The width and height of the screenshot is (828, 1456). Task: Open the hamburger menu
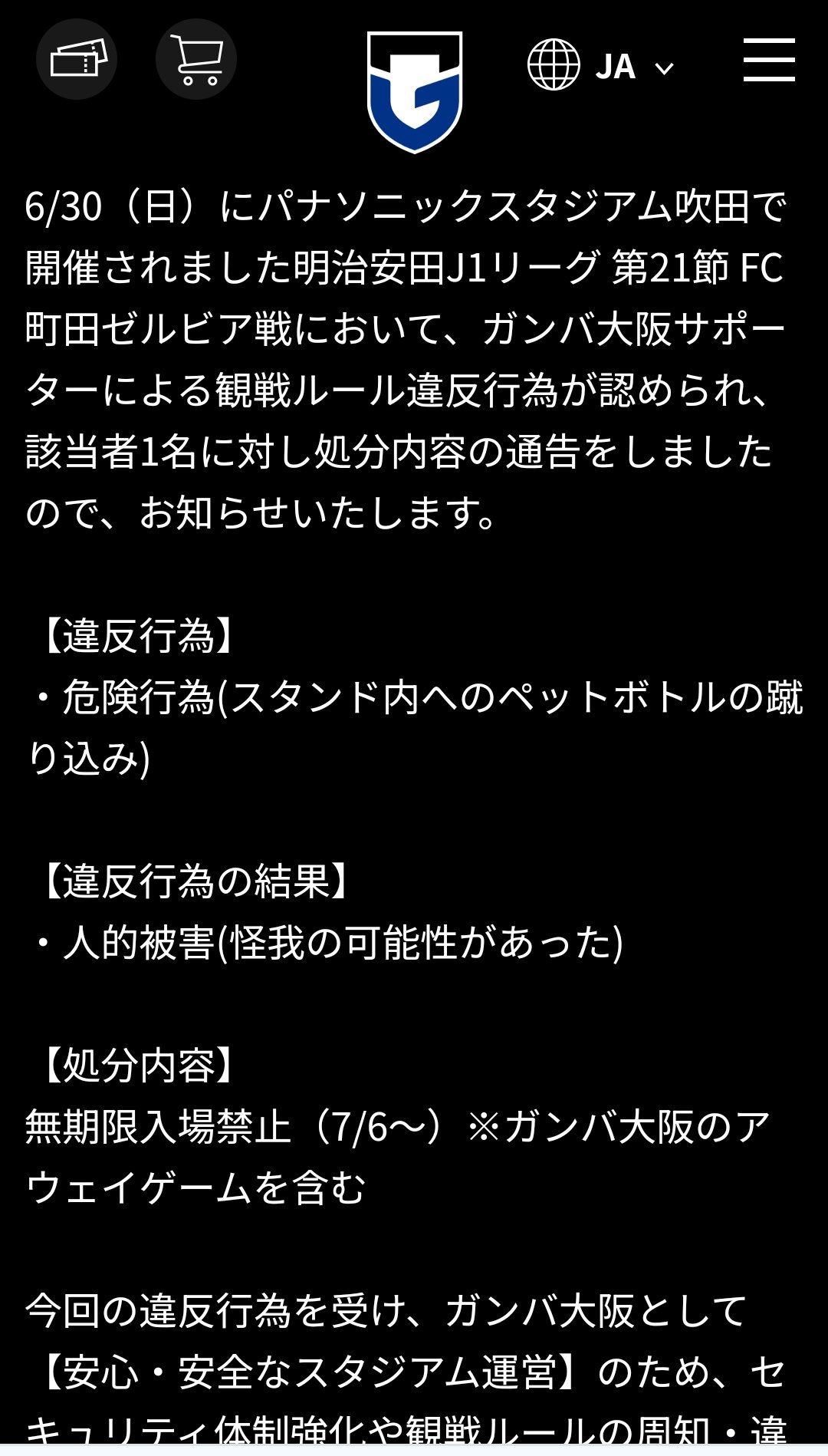[x=769, y=61]
